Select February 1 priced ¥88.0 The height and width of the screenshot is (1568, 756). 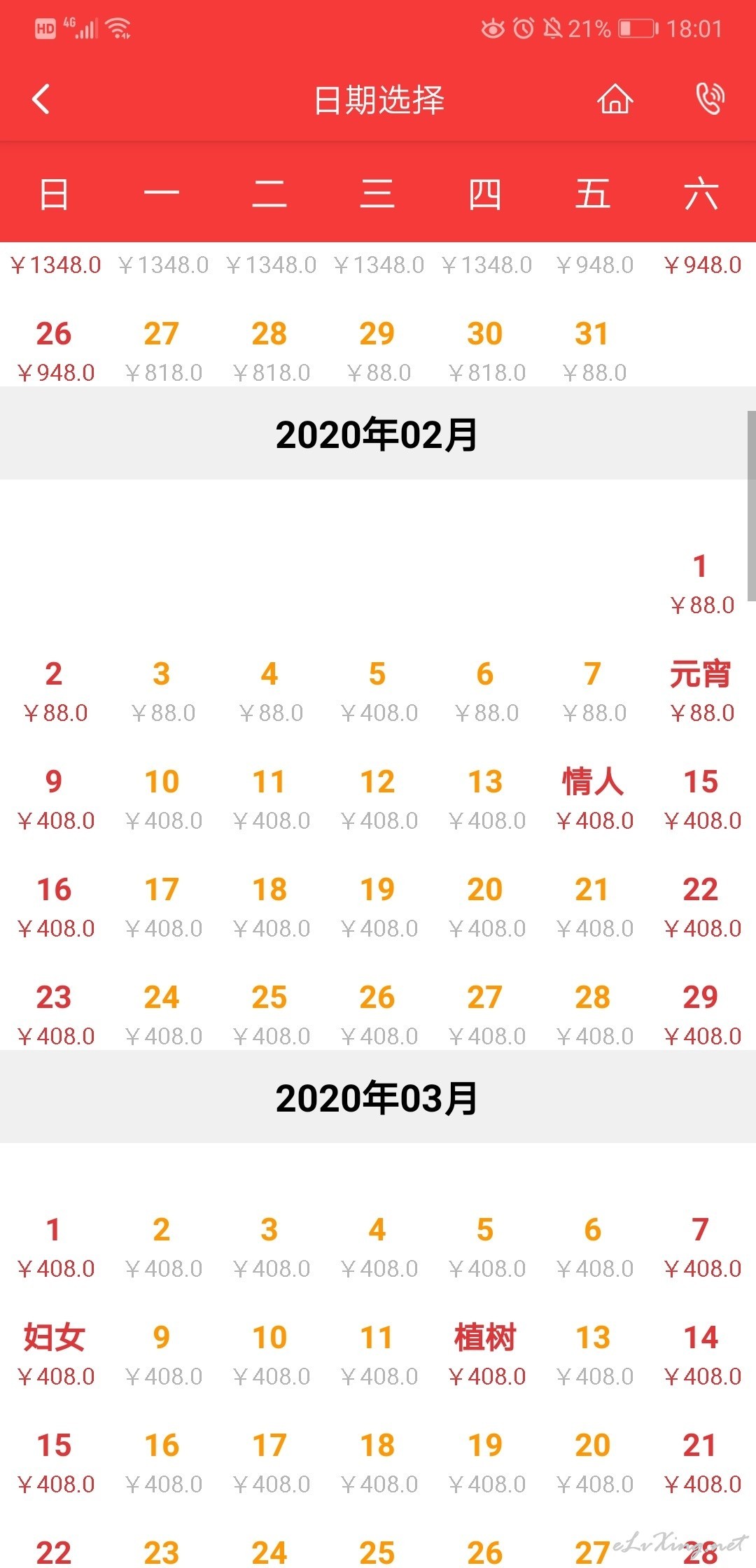[701, 583]
